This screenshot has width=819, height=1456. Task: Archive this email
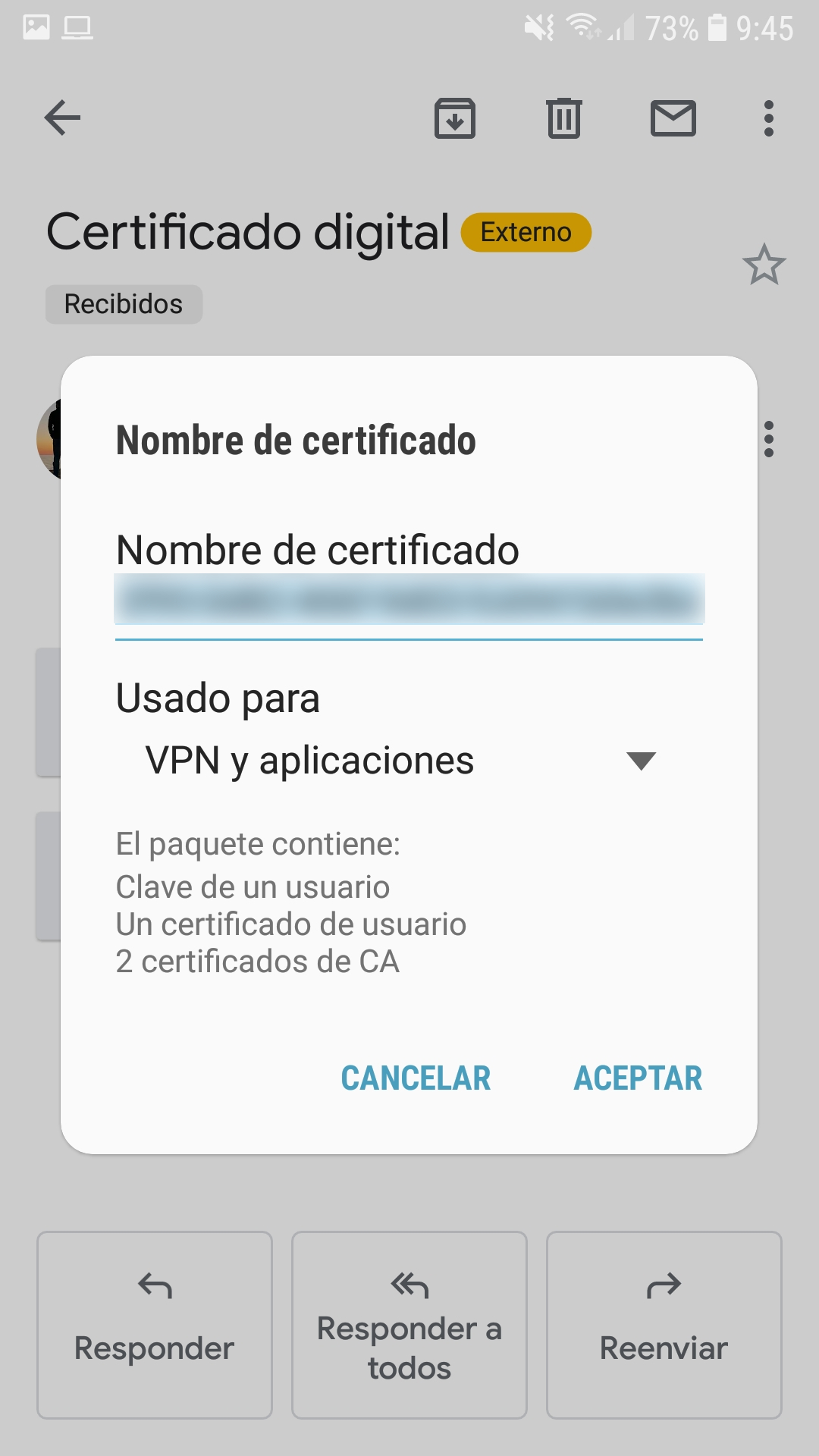(x=454, y=118)
